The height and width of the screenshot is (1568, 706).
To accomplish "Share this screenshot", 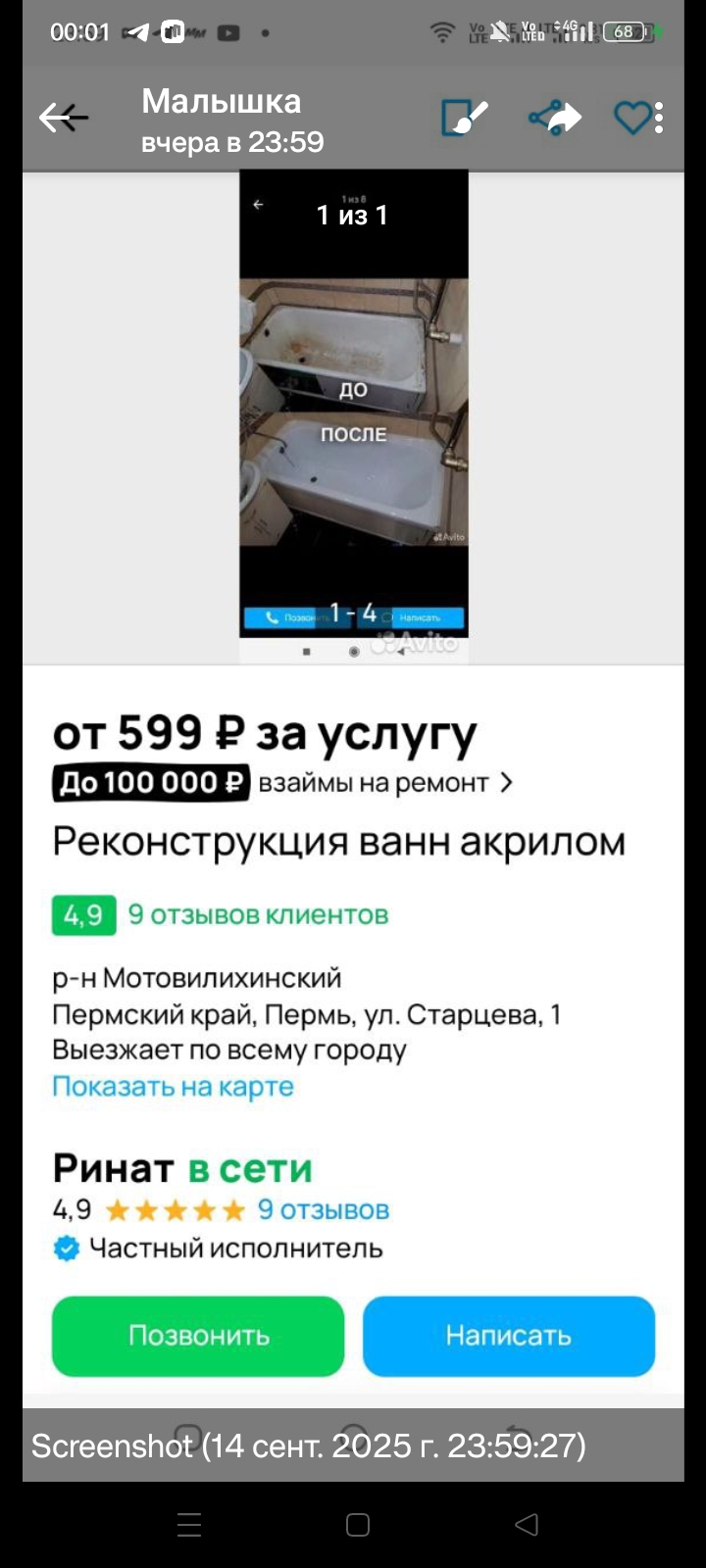I will click(x=555, y=119).
